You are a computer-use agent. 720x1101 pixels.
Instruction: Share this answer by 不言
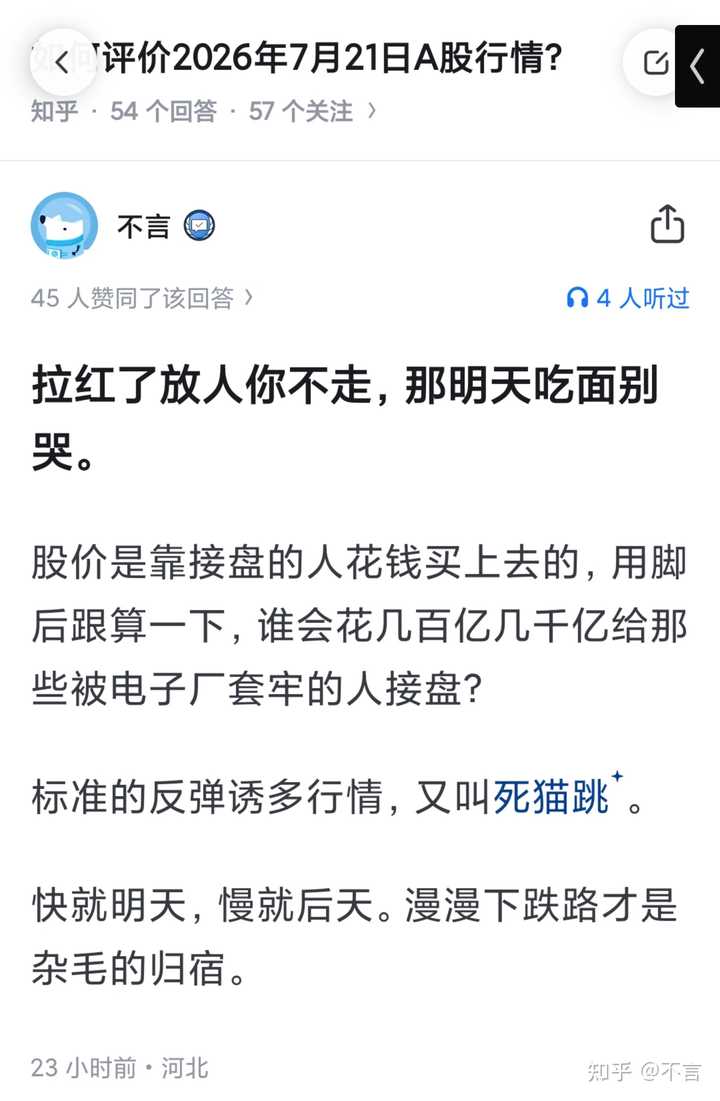point(667,224)
